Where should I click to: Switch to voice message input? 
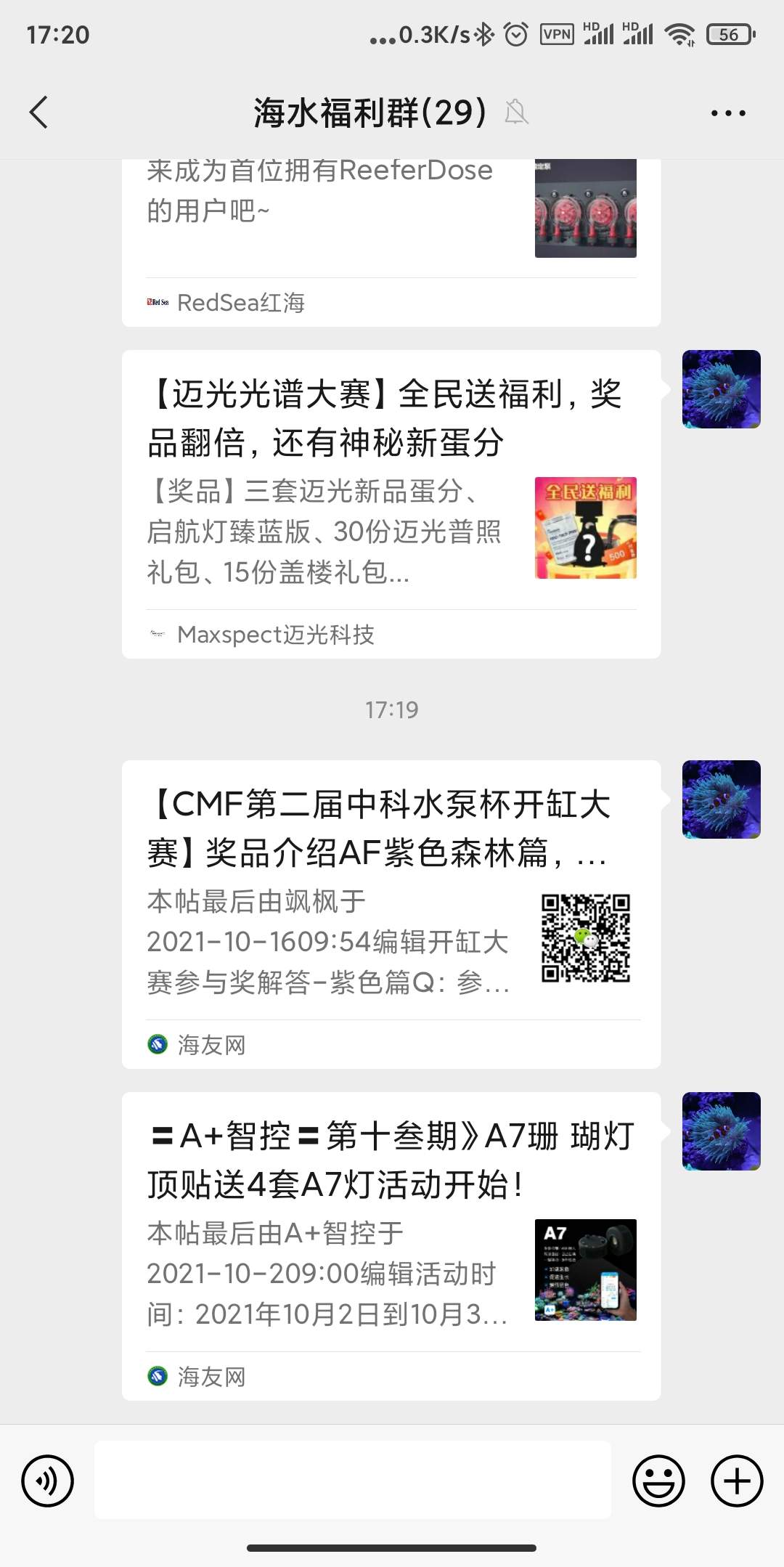click(48, 1481)
